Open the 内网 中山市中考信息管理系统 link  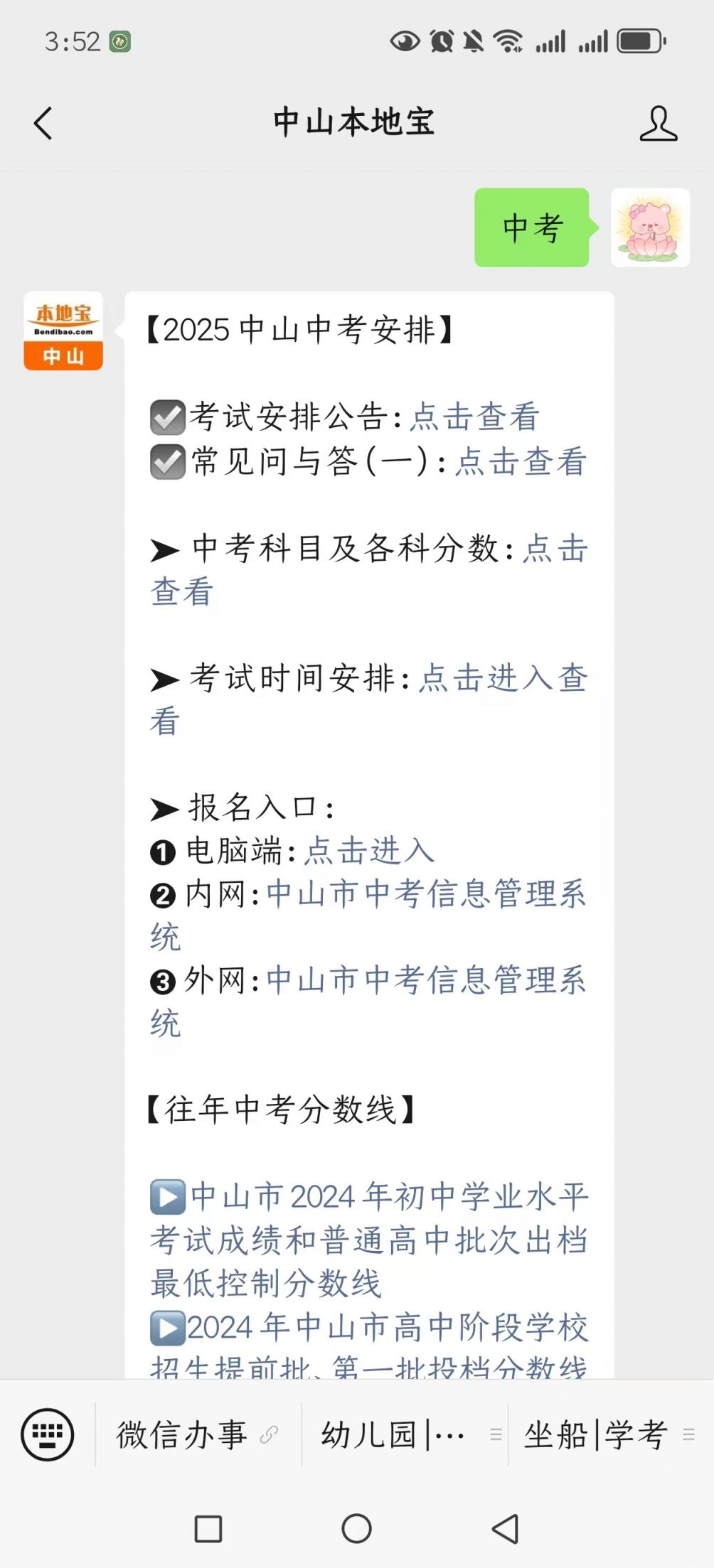pos(369,915)
